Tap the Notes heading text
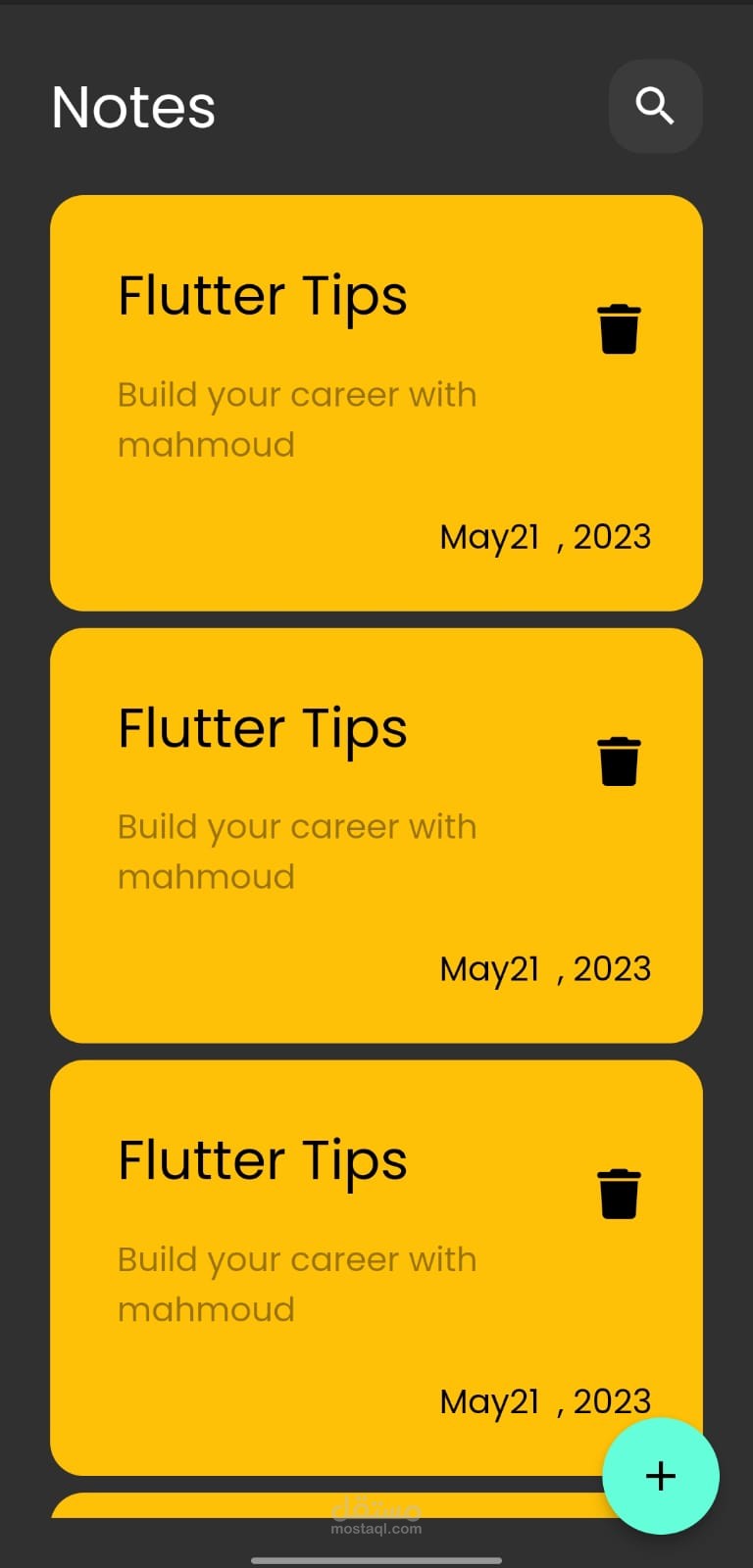 coord(132,106)
